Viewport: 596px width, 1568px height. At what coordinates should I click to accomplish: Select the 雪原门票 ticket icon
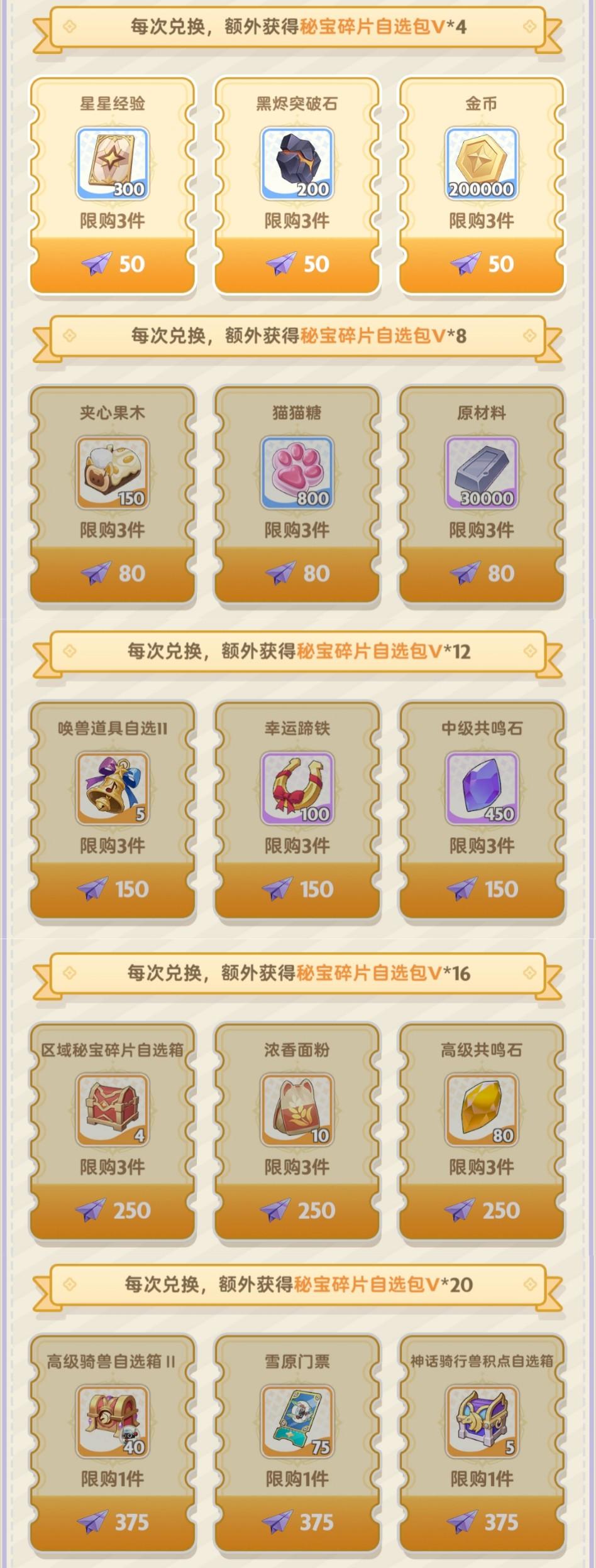295,1430
